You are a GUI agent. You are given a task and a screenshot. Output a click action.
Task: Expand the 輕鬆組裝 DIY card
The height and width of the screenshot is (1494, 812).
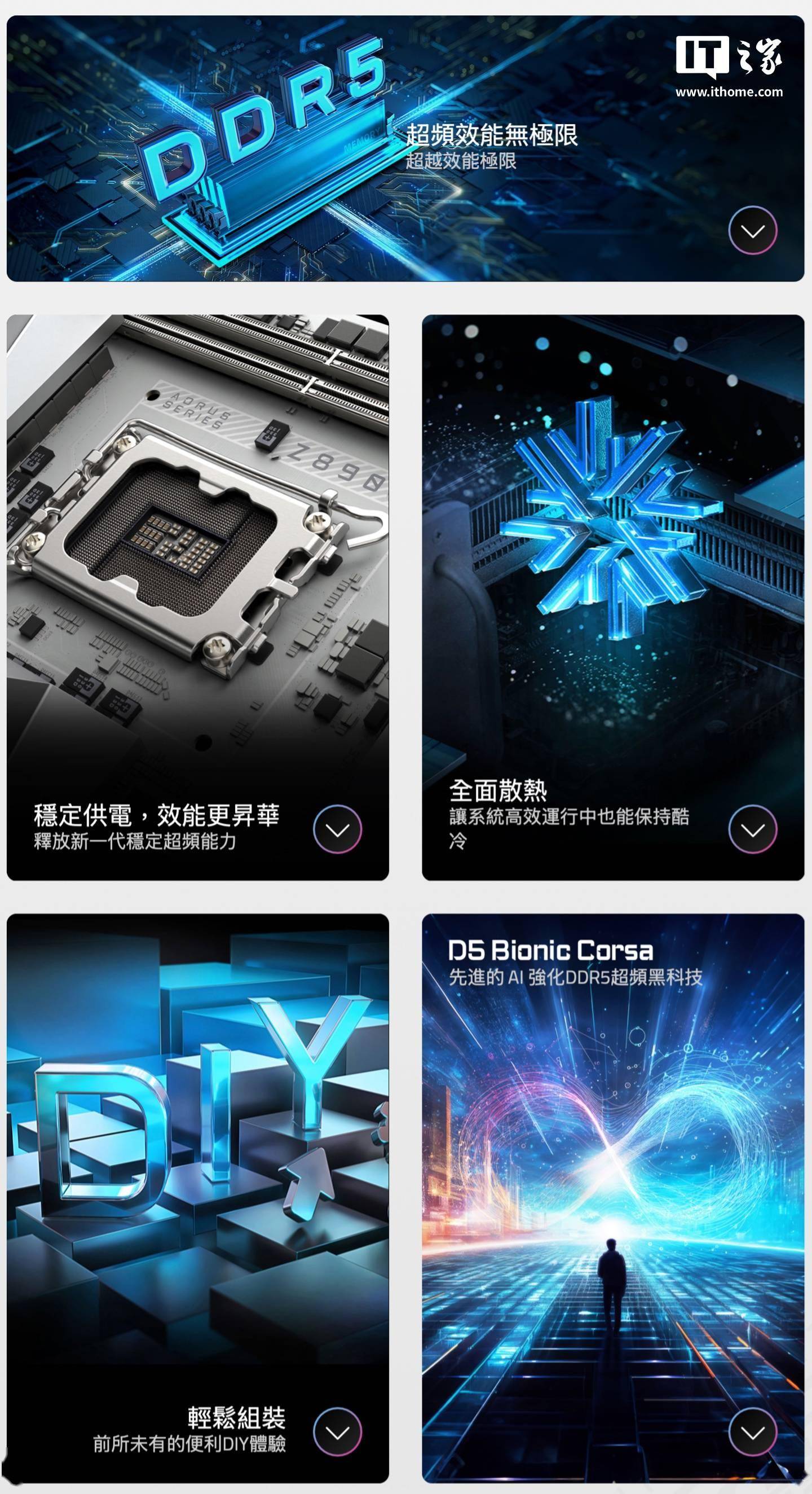point(337,1432)
